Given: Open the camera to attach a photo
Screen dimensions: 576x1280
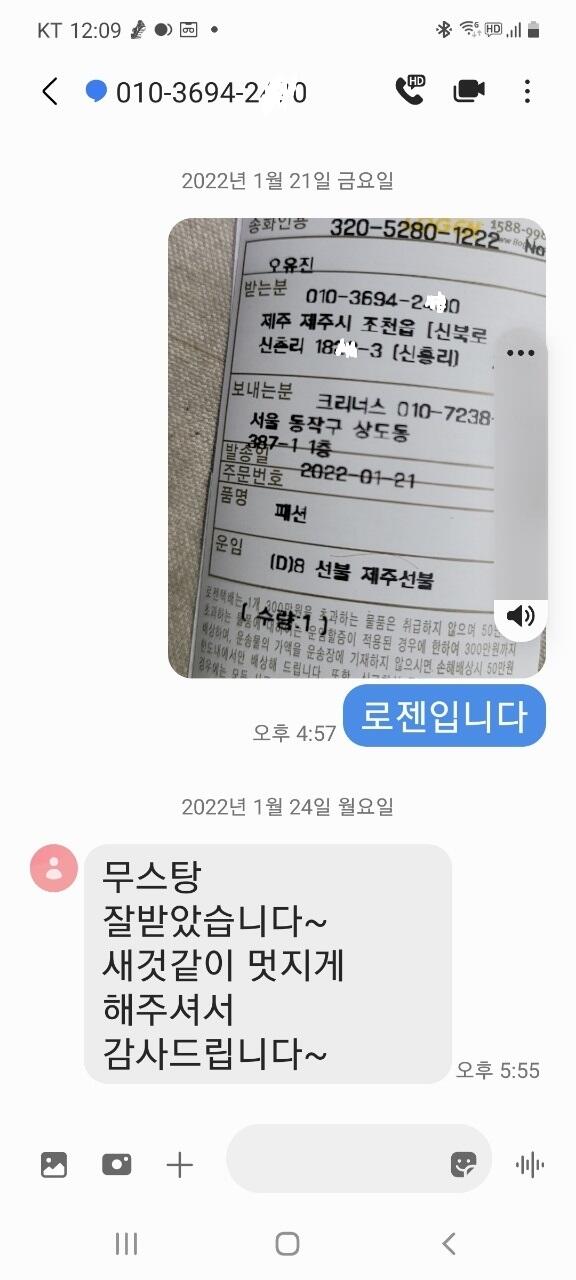Looking at the screenshot, I should click(x=117, y=1164).
